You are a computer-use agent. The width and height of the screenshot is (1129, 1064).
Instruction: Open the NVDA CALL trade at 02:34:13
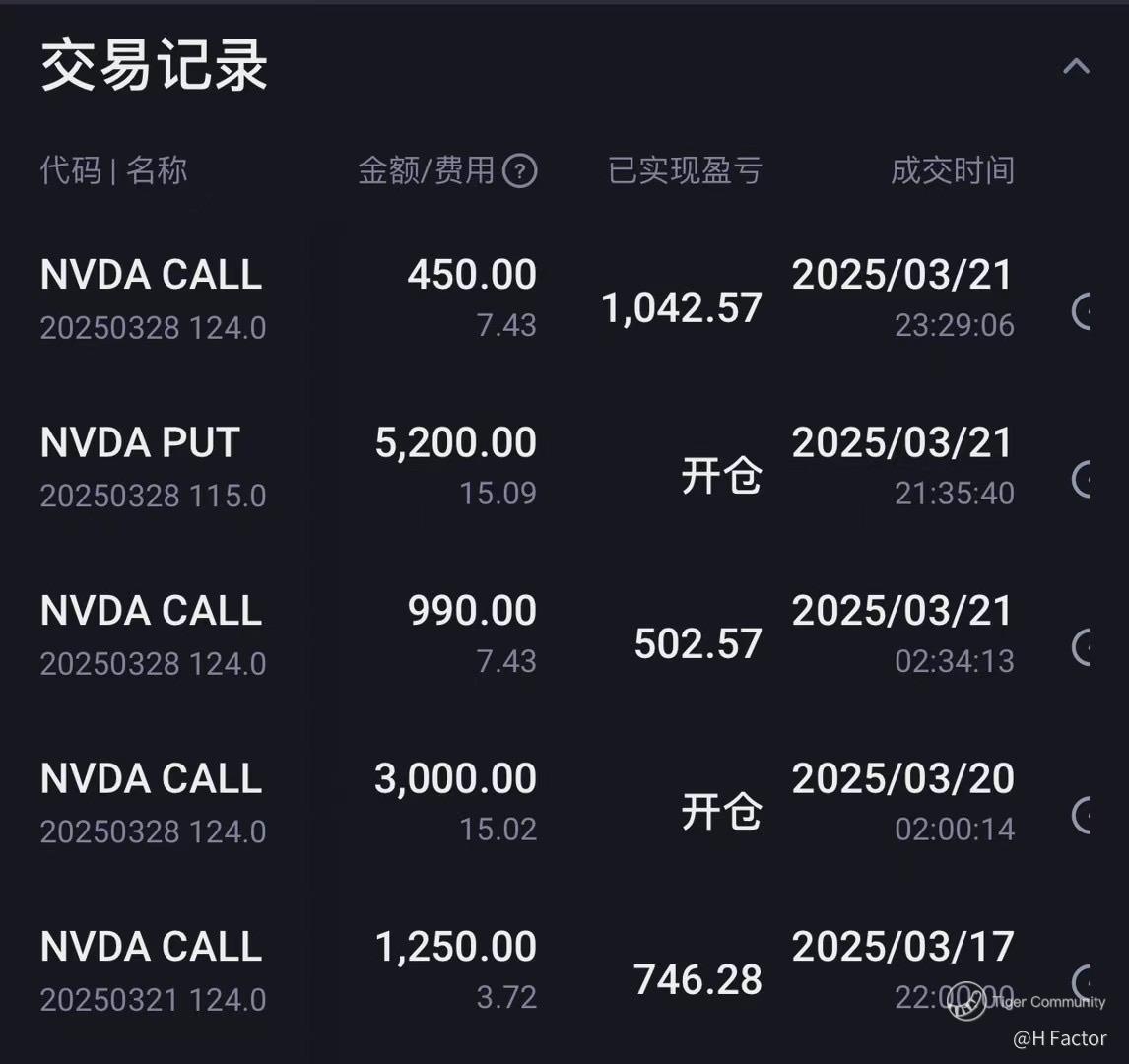coord(152,633)
